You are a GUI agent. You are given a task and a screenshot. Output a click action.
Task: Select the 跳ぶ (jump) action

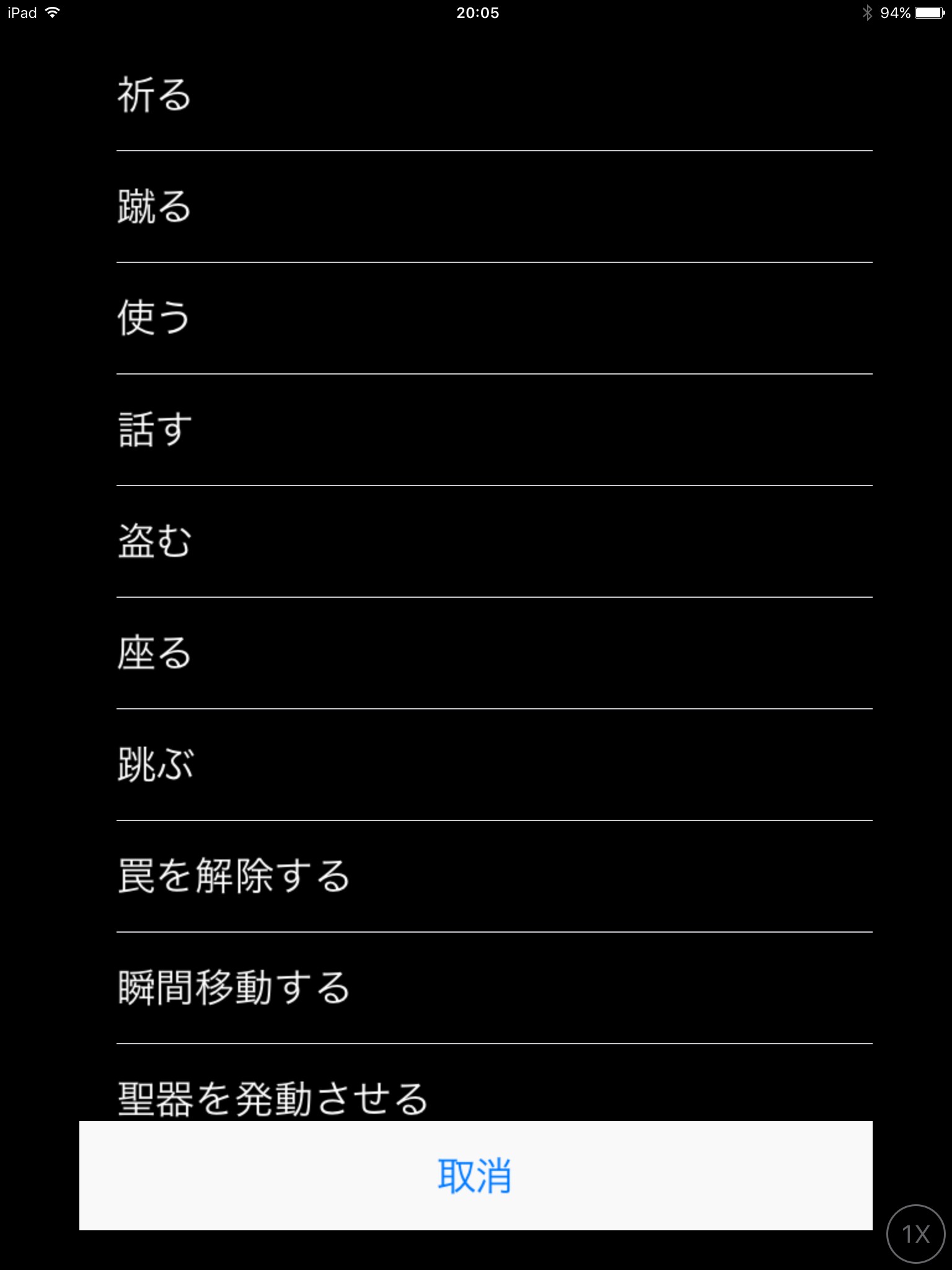(x=475, y=765)
